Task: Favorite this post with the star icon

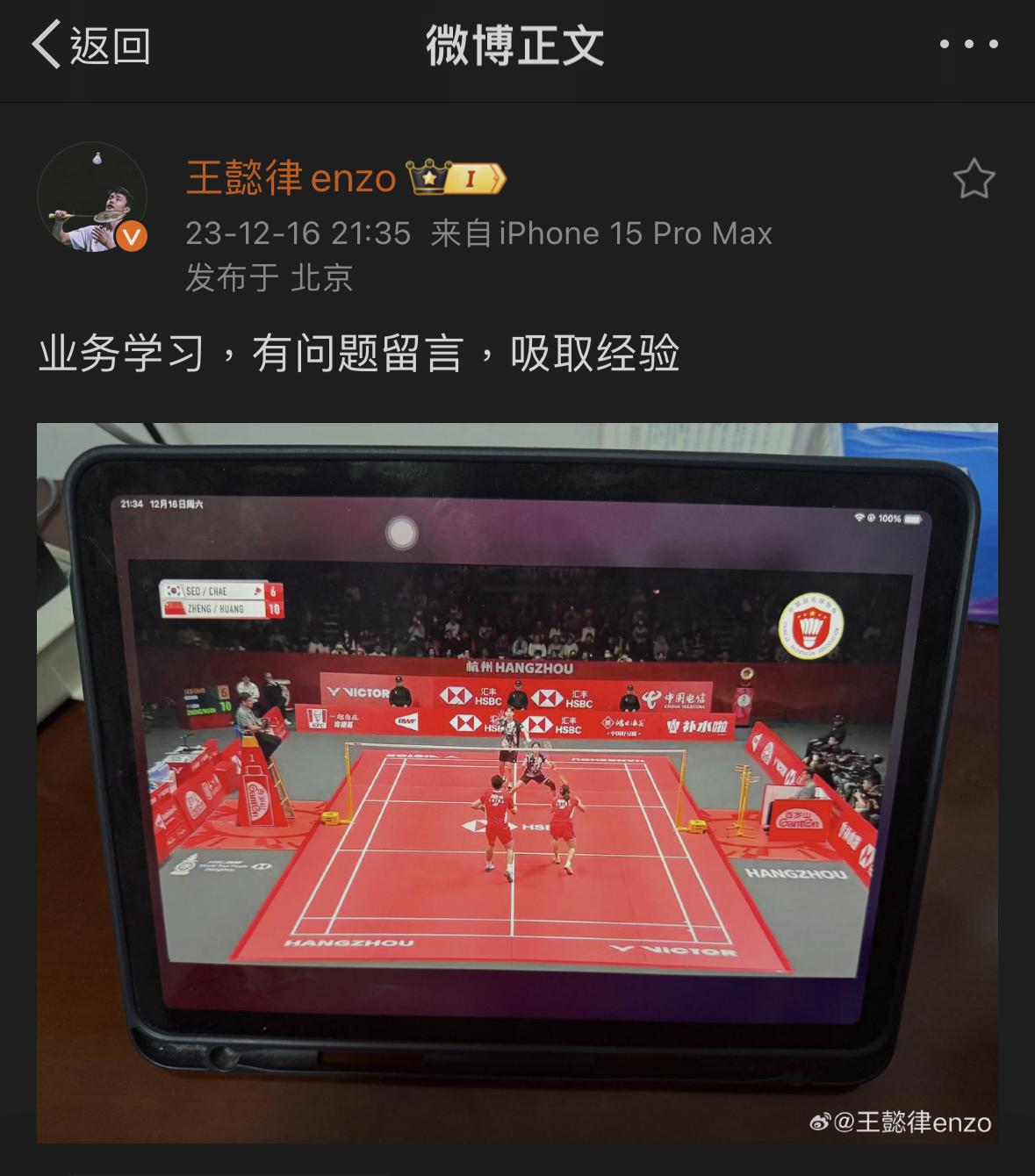Action: tap(974, 179)
